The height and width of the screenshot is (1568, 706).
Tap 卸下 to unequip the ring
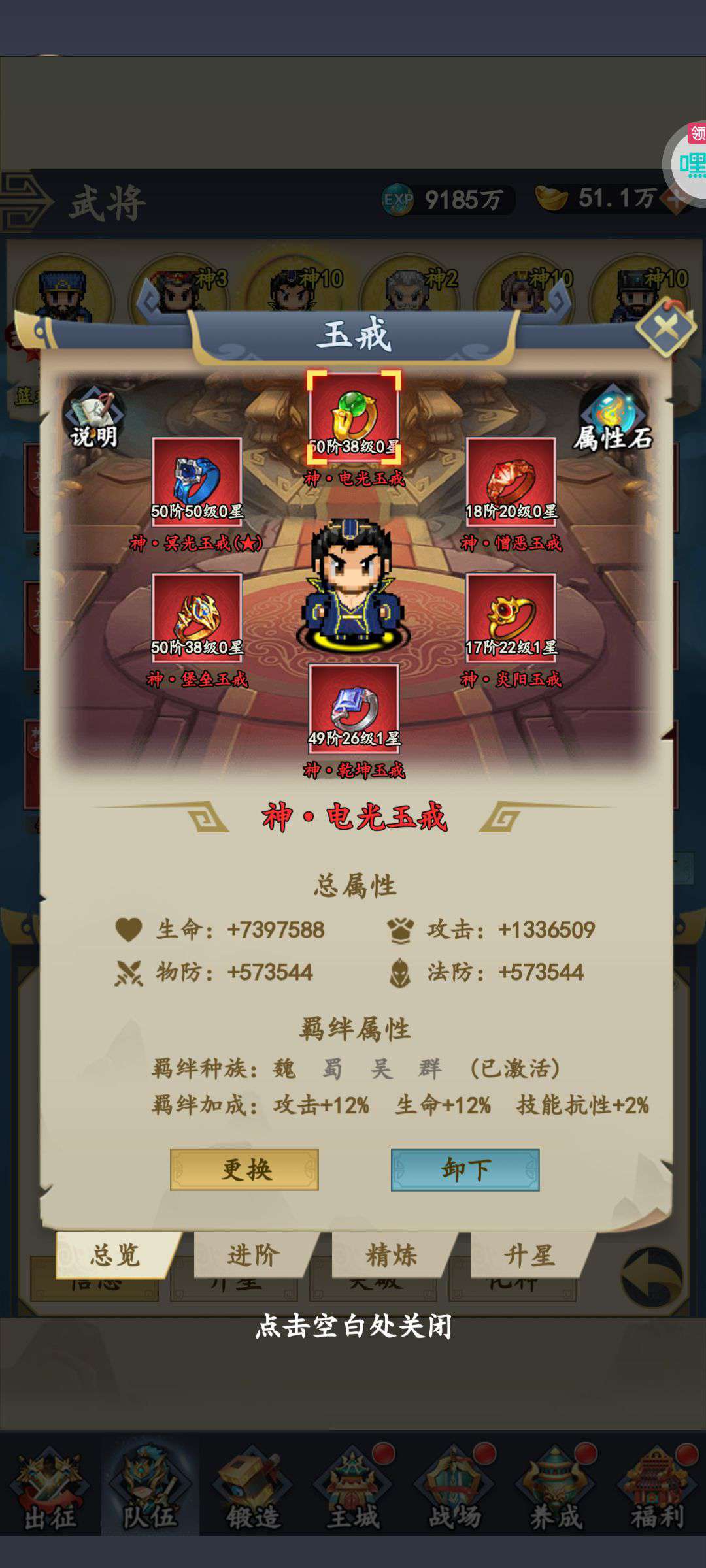[x=465, y=1169]
